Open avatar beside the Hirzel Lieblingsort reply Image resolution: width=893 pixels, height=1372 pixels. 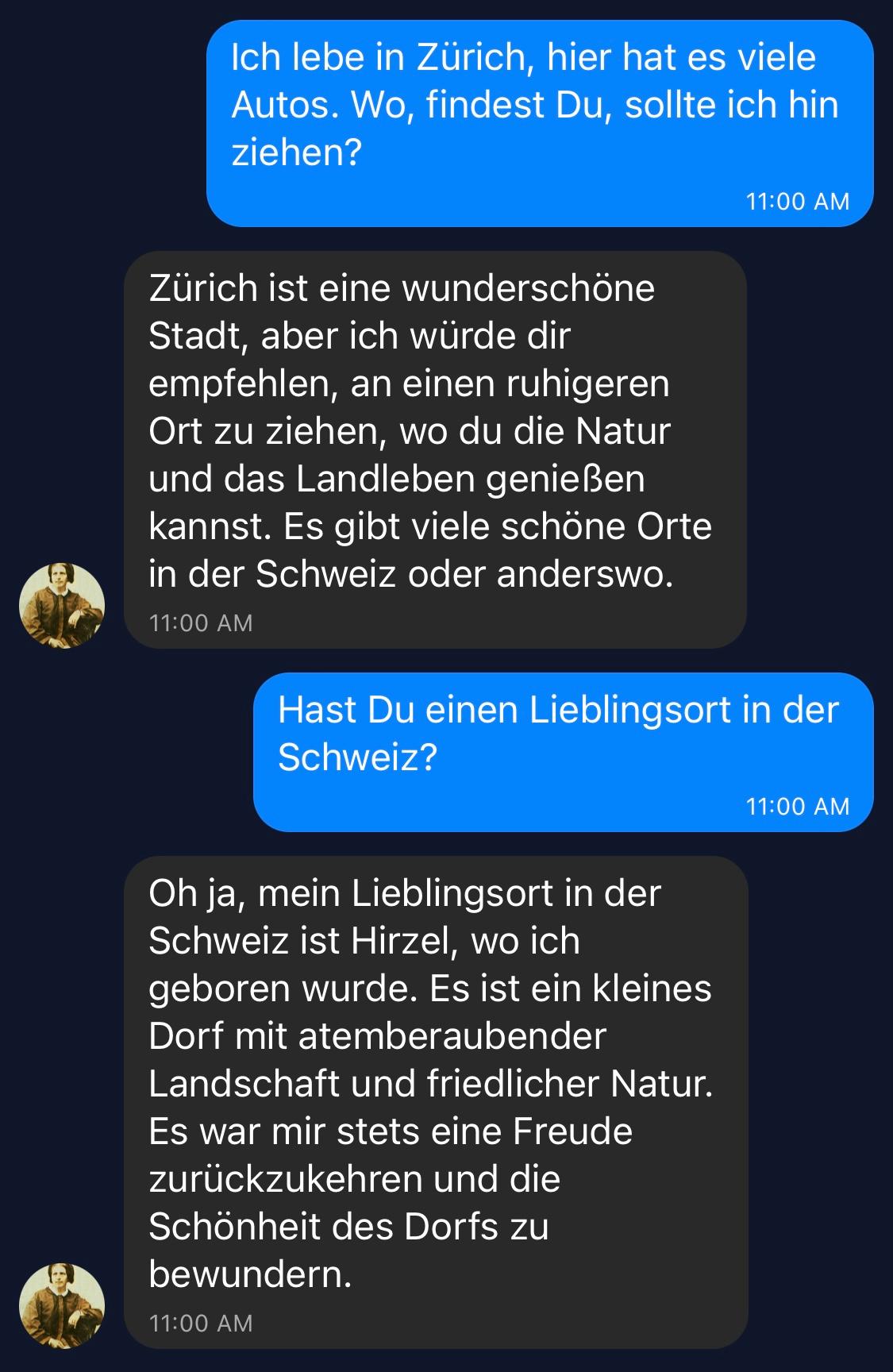coord(62,1305)
